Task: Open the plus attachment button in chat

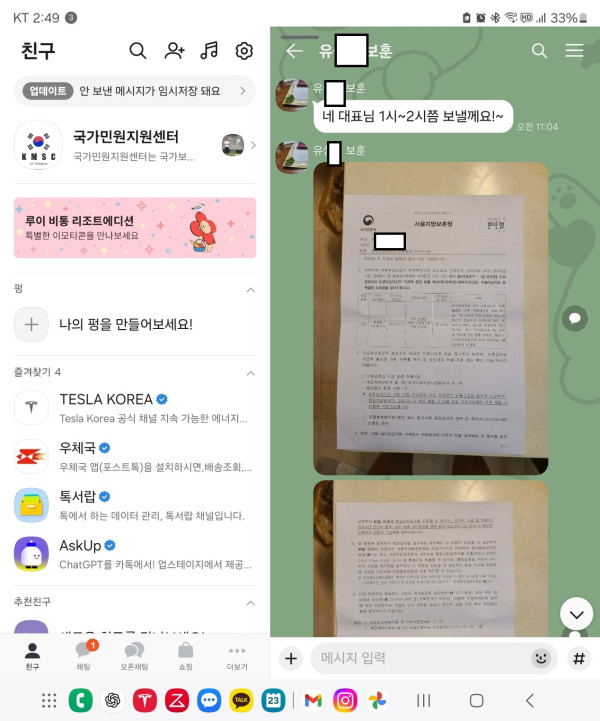Action: point(291,658)
